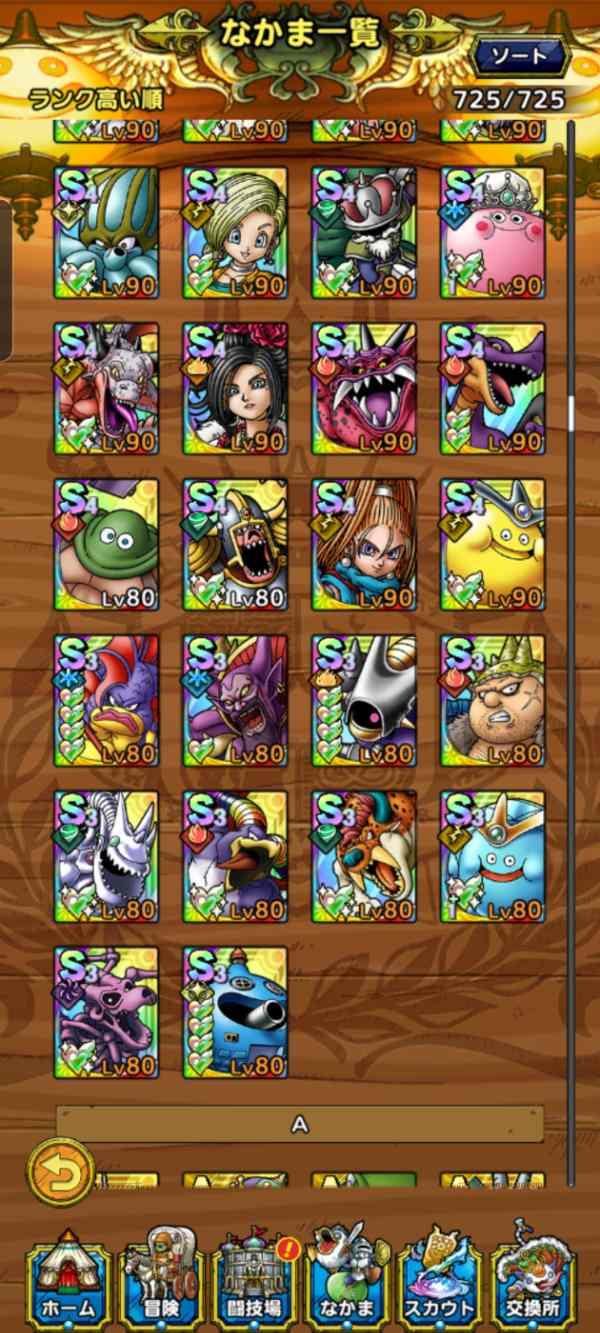Open the golden crowned king slime card
This screenshot has width=600, height=1333.
pyautogui.click(x=493, y=545)
